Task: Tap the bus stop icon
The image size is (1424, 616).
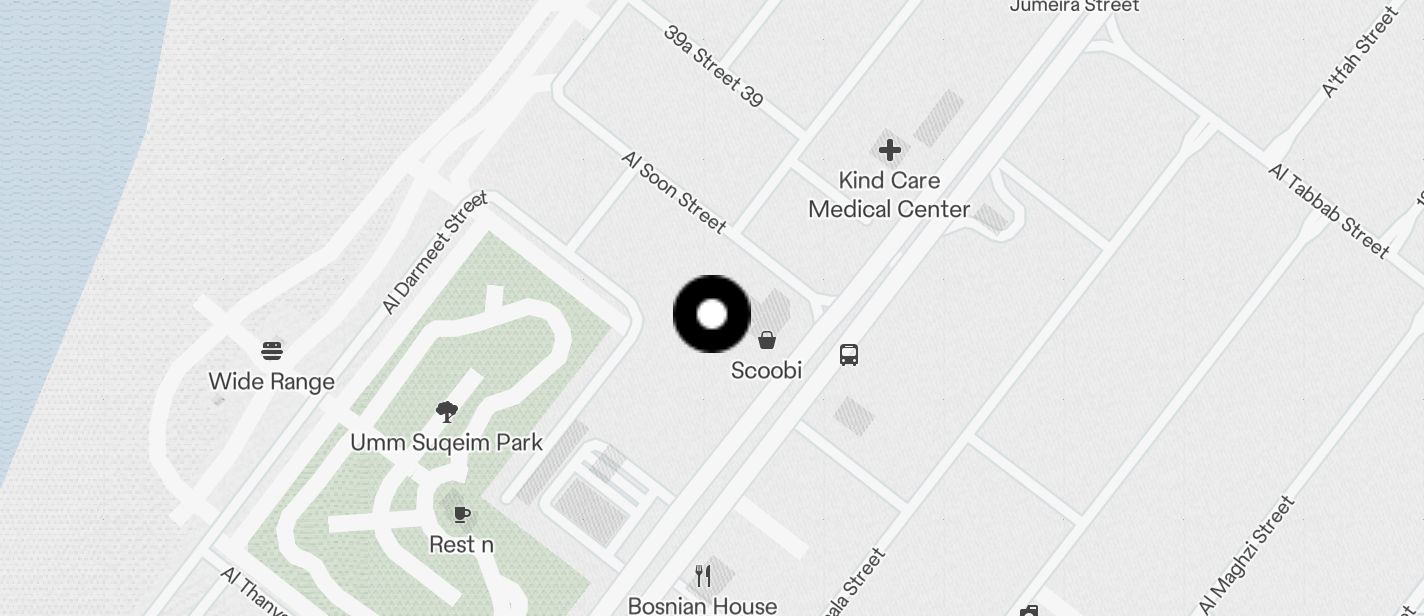Action: click(x=849, y=355)
